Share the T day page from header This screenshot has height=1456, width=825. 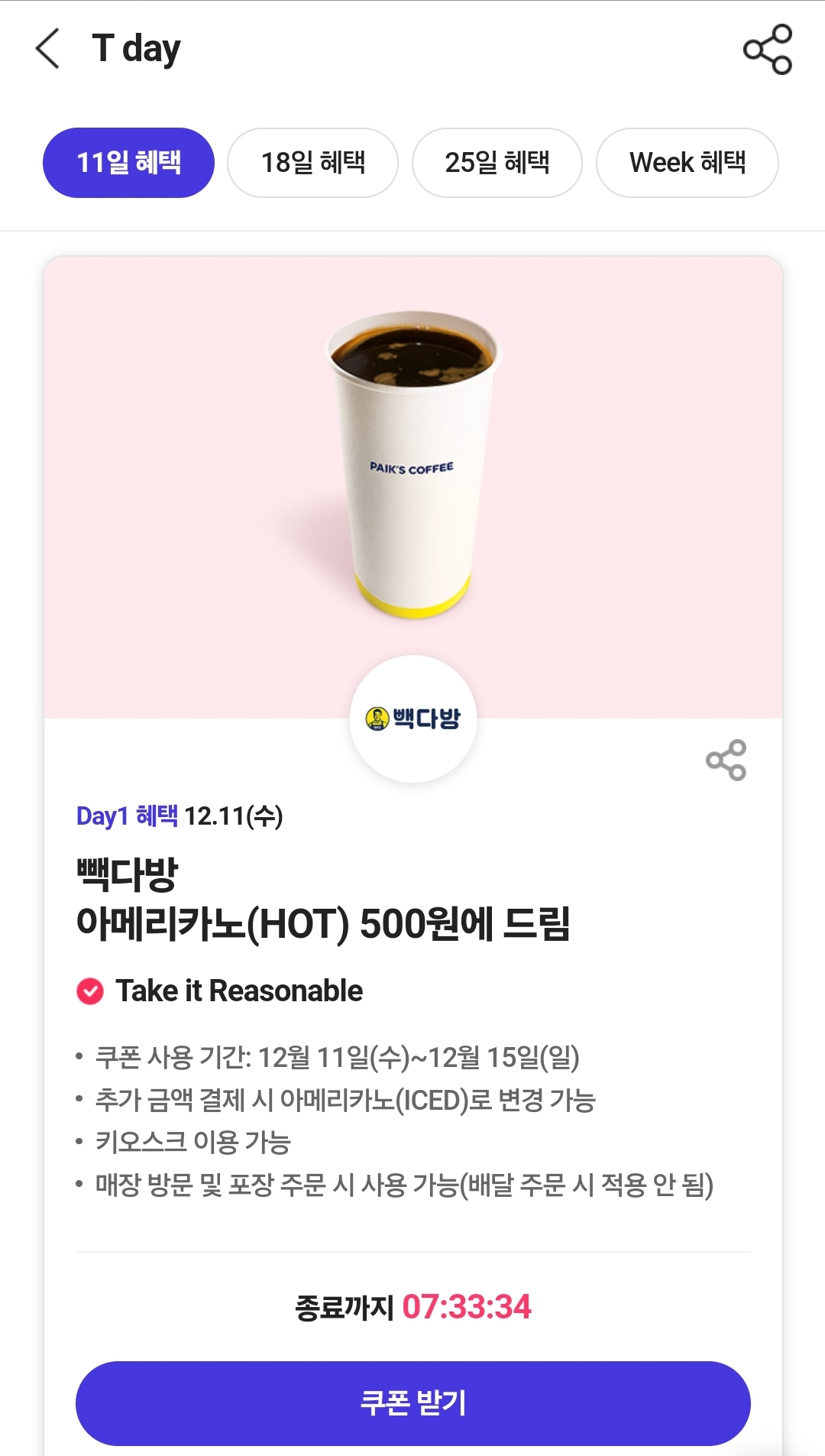coord(768,50)
